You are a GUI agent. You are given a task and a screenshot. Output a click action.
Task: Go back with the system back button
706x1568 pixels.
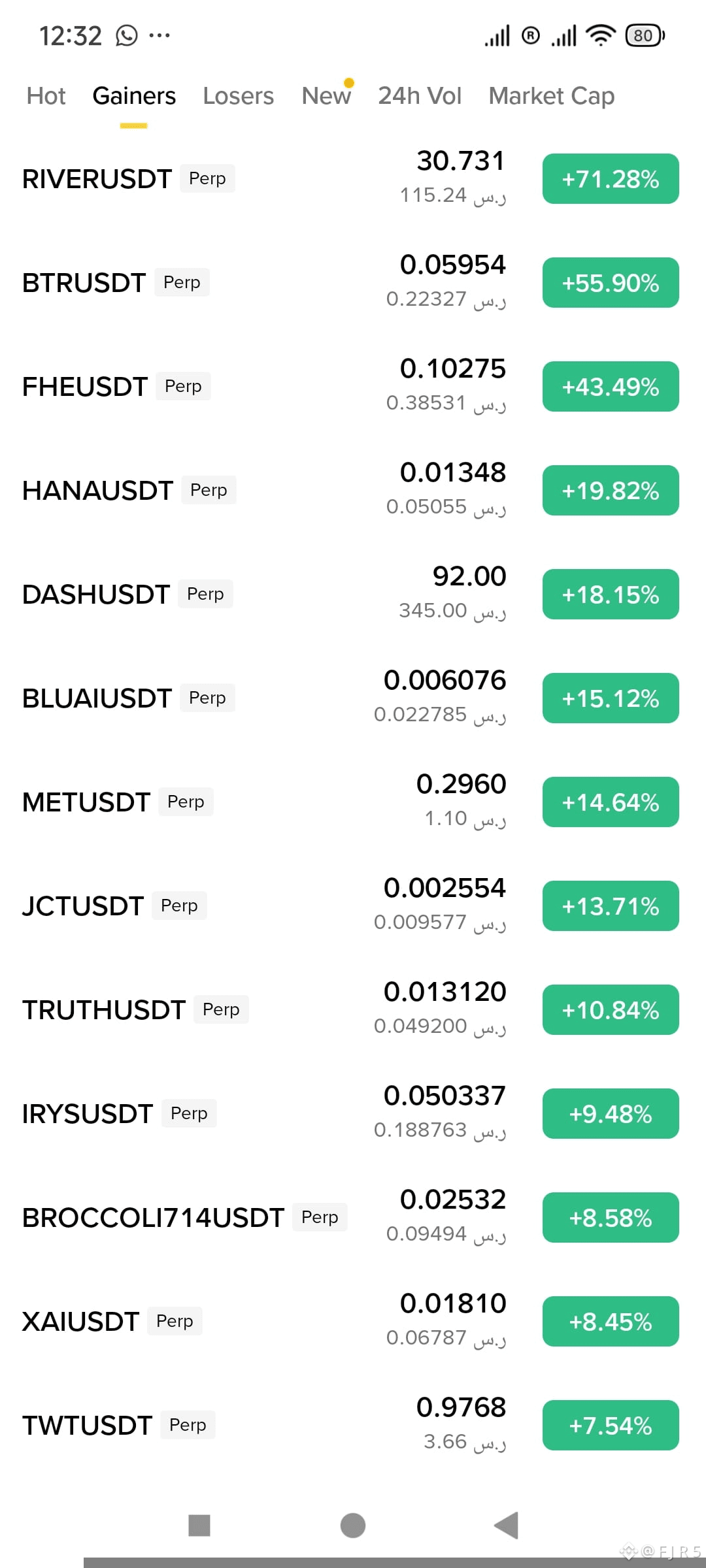(x=506, y=1526)
